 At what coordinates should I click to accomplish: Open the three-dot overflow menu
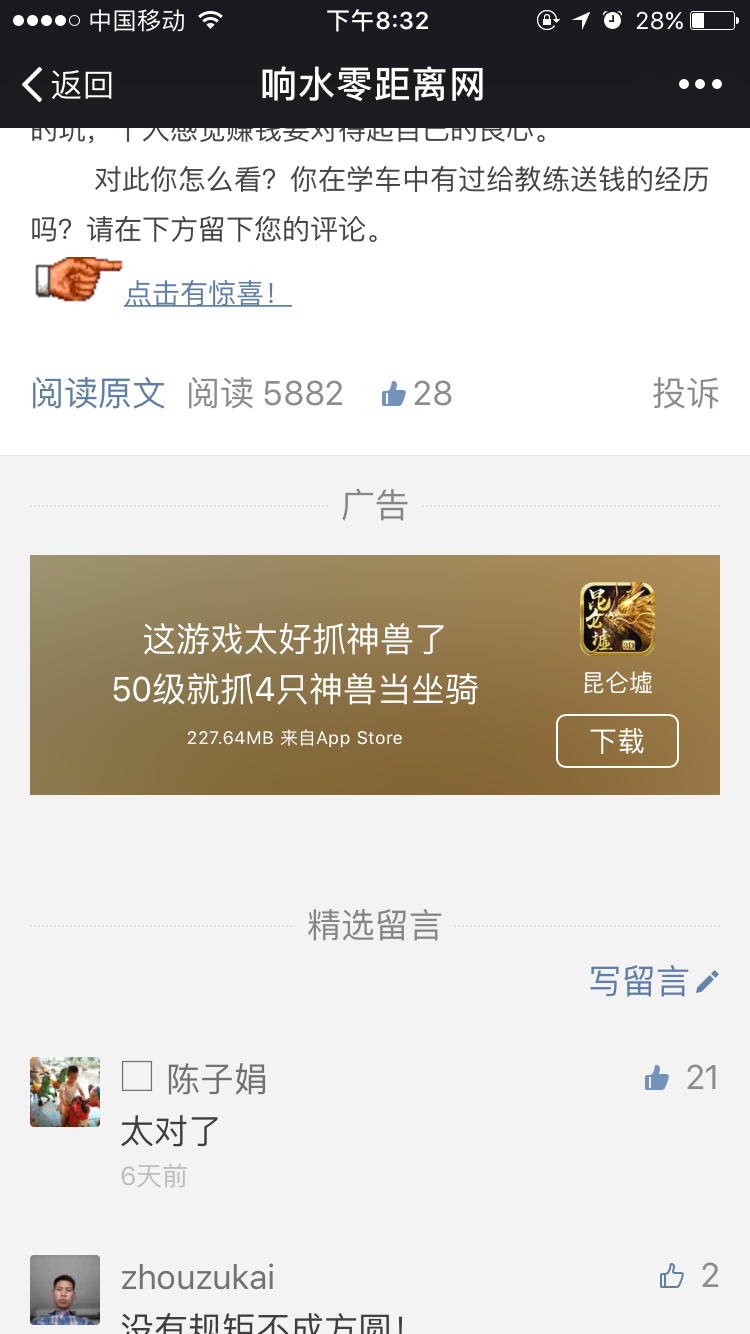tap(700, 85)
